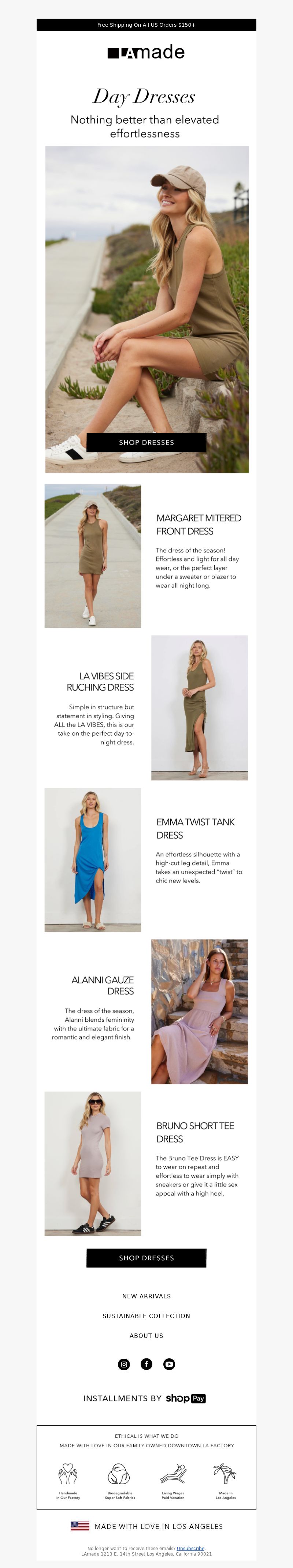The height and width of the screenshot is (1568, 293).
Task: View the Bruno Short Tee Dress photo
Action: click(x=93, y=1163)
